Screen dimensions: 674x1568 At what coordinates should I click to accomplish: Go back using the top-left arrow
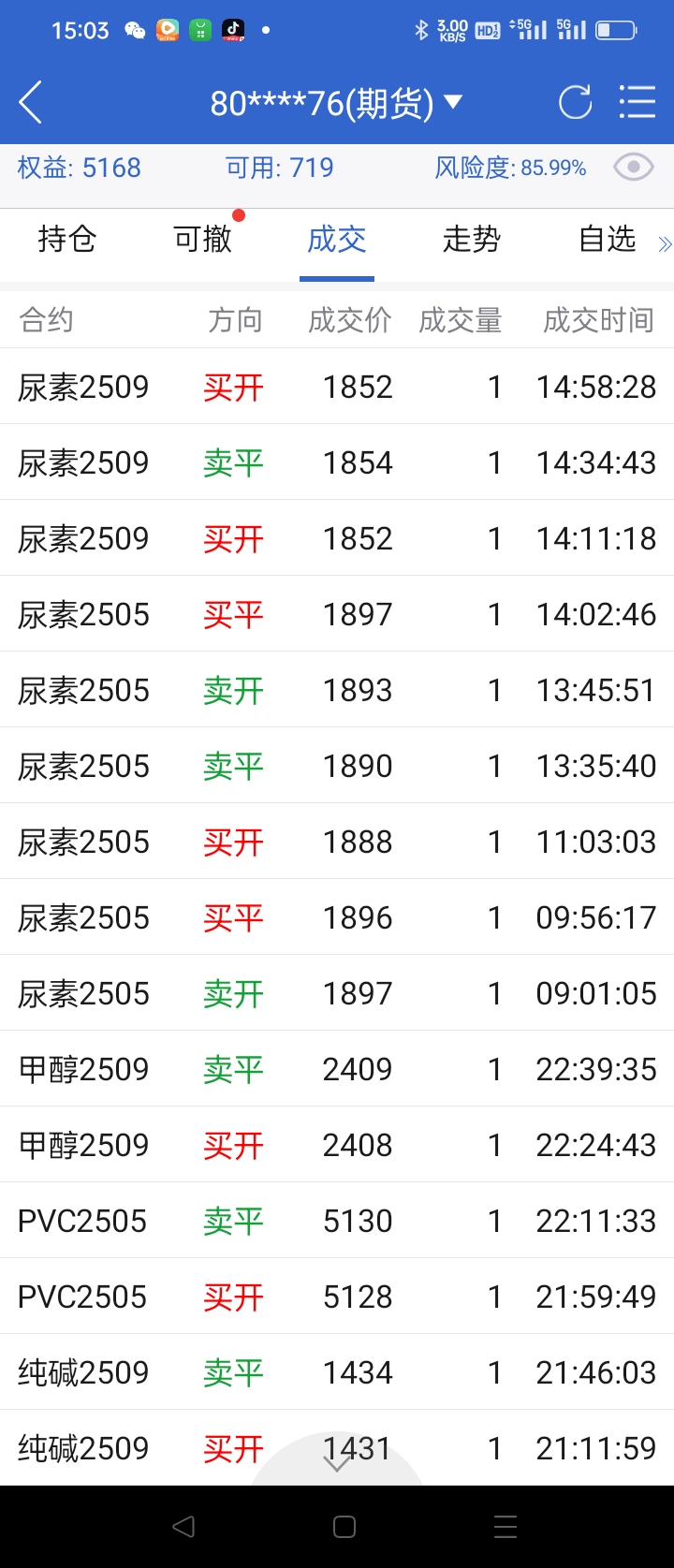pos(31,102)
